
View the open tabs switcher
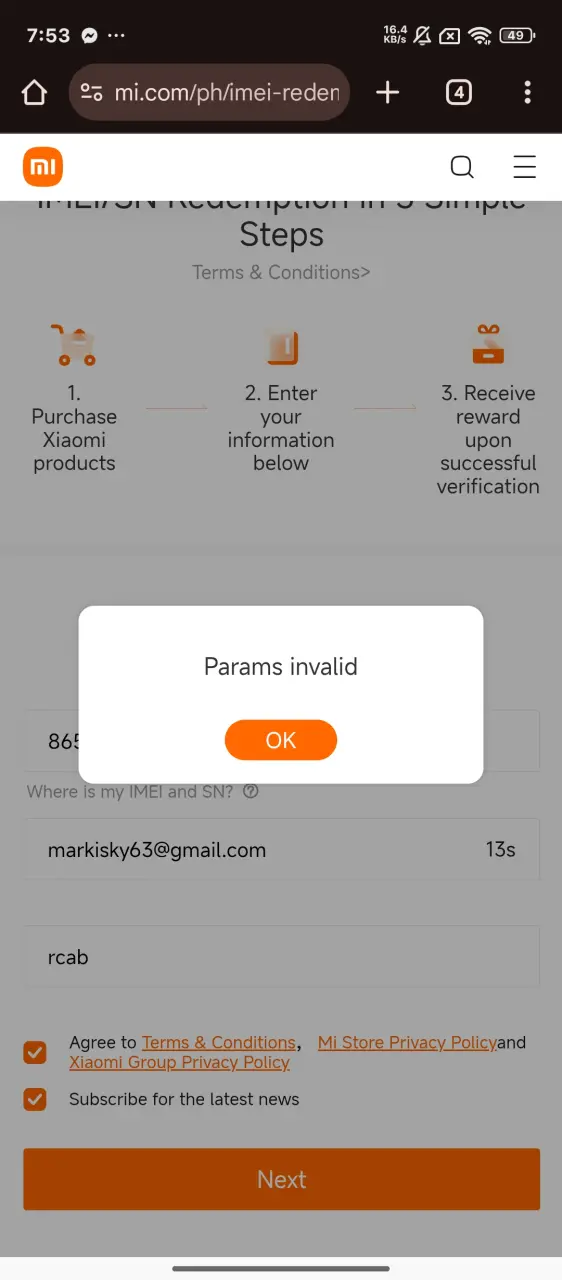[458, 93]
